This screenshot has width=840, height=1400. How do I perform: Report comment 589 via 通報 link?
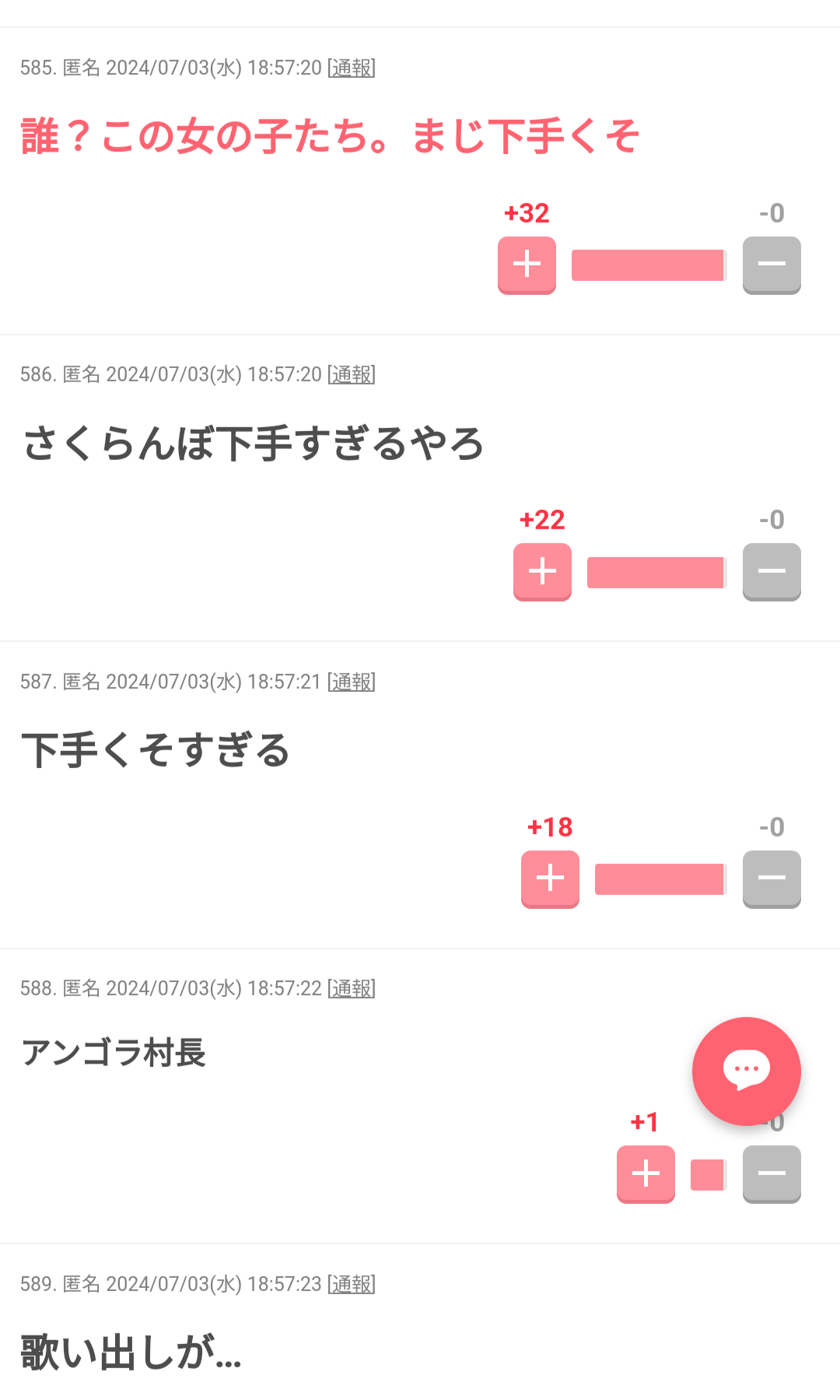tap(352, 1285)
